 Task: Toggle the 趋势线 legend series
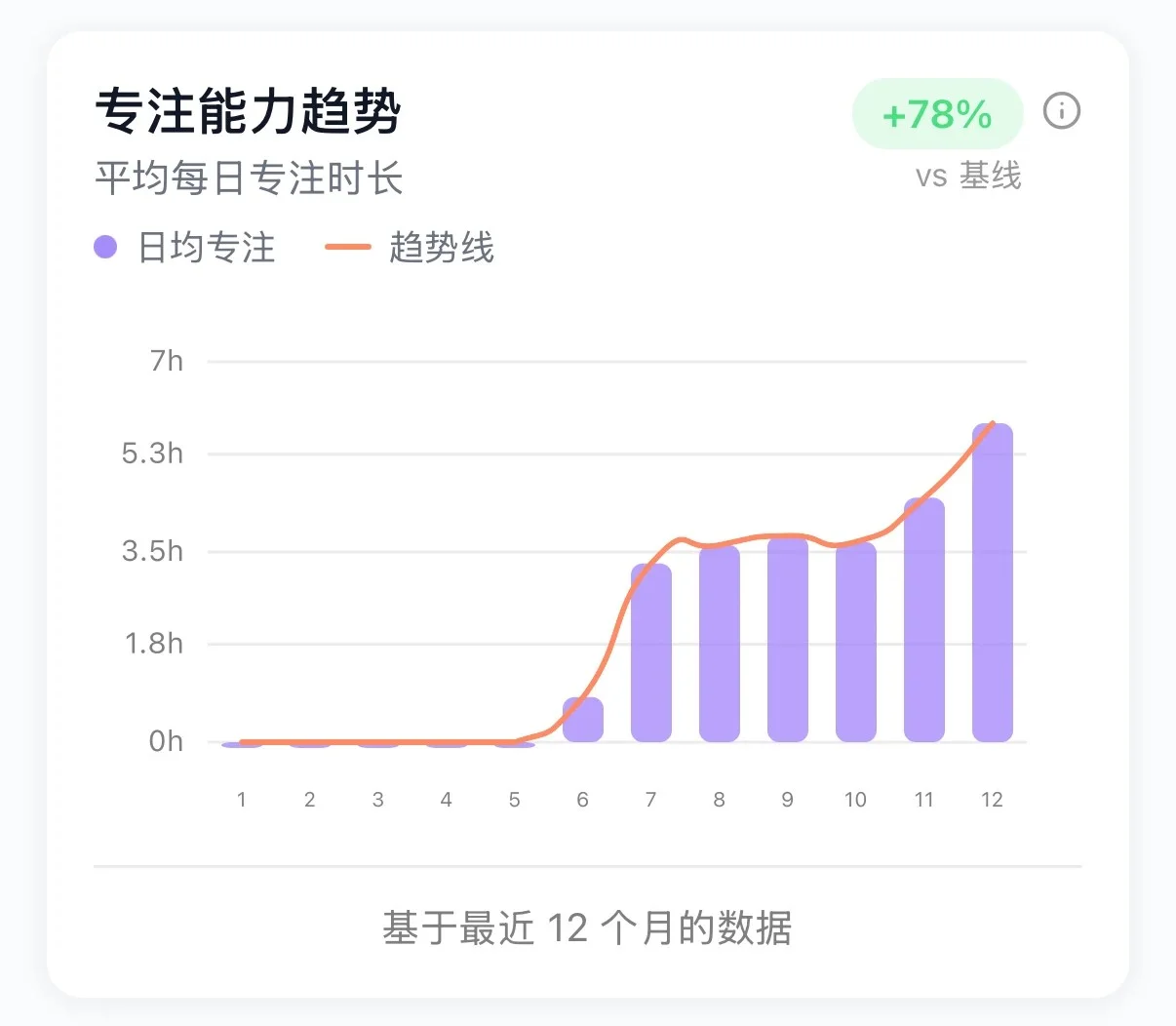coord(411,248)
